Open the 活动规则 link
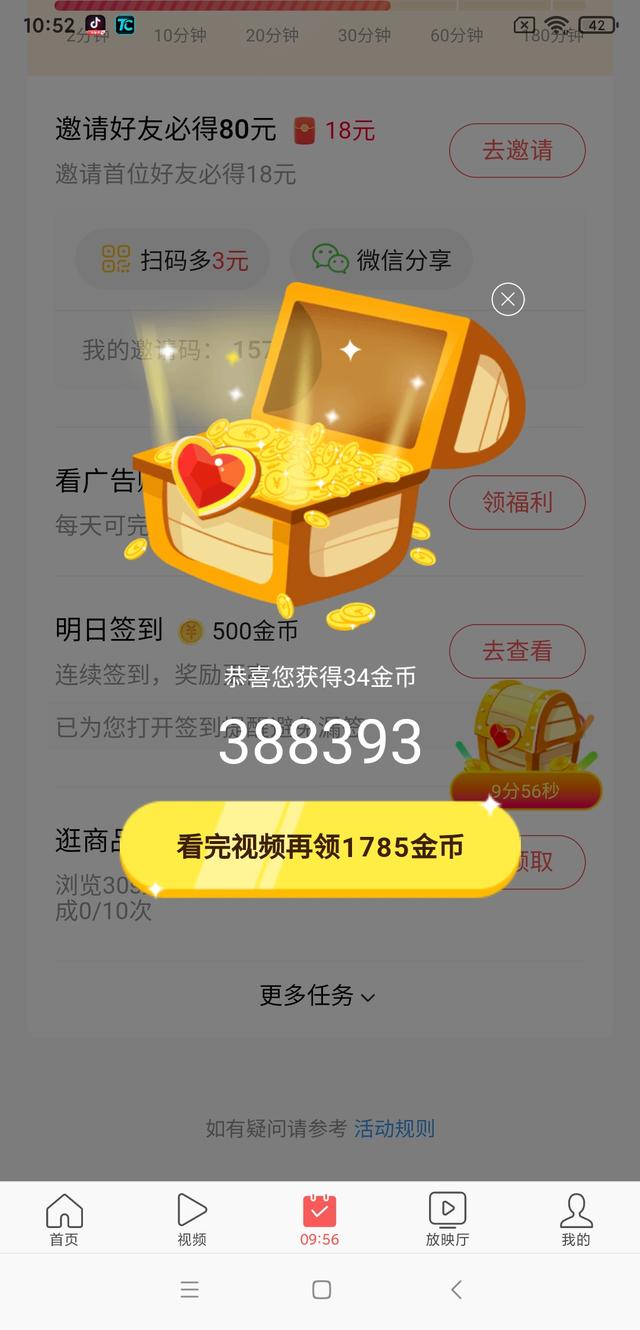 [394, 1129]
